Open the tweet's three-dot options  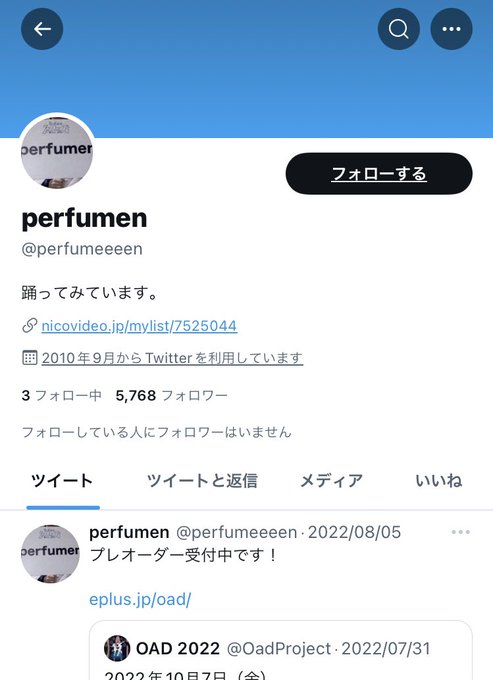(460, 532)
